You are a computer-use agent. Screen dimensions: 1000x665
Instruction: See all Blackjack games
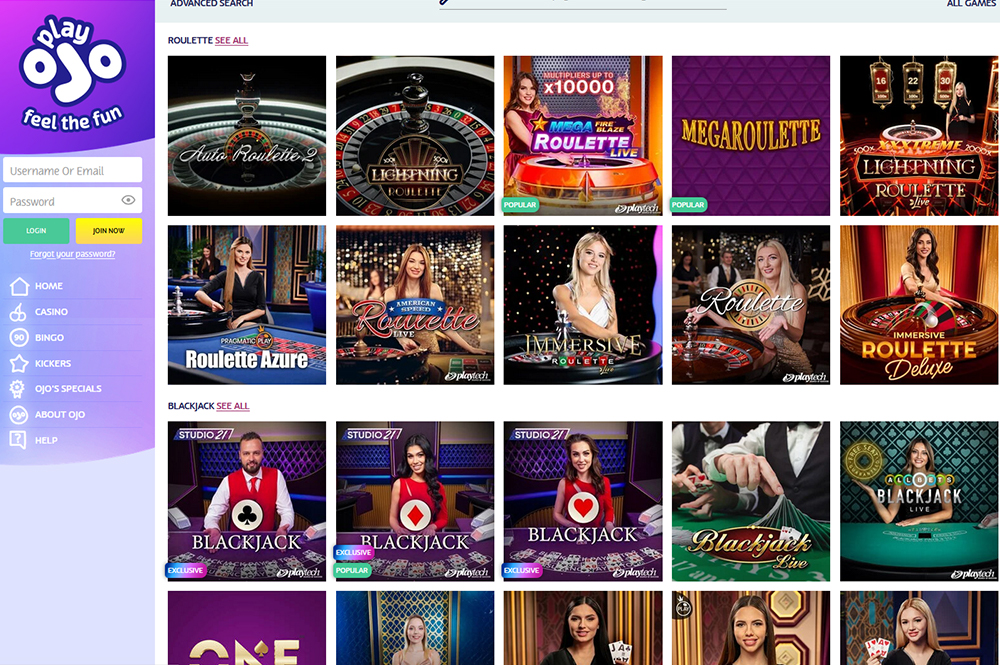point(233,406)
